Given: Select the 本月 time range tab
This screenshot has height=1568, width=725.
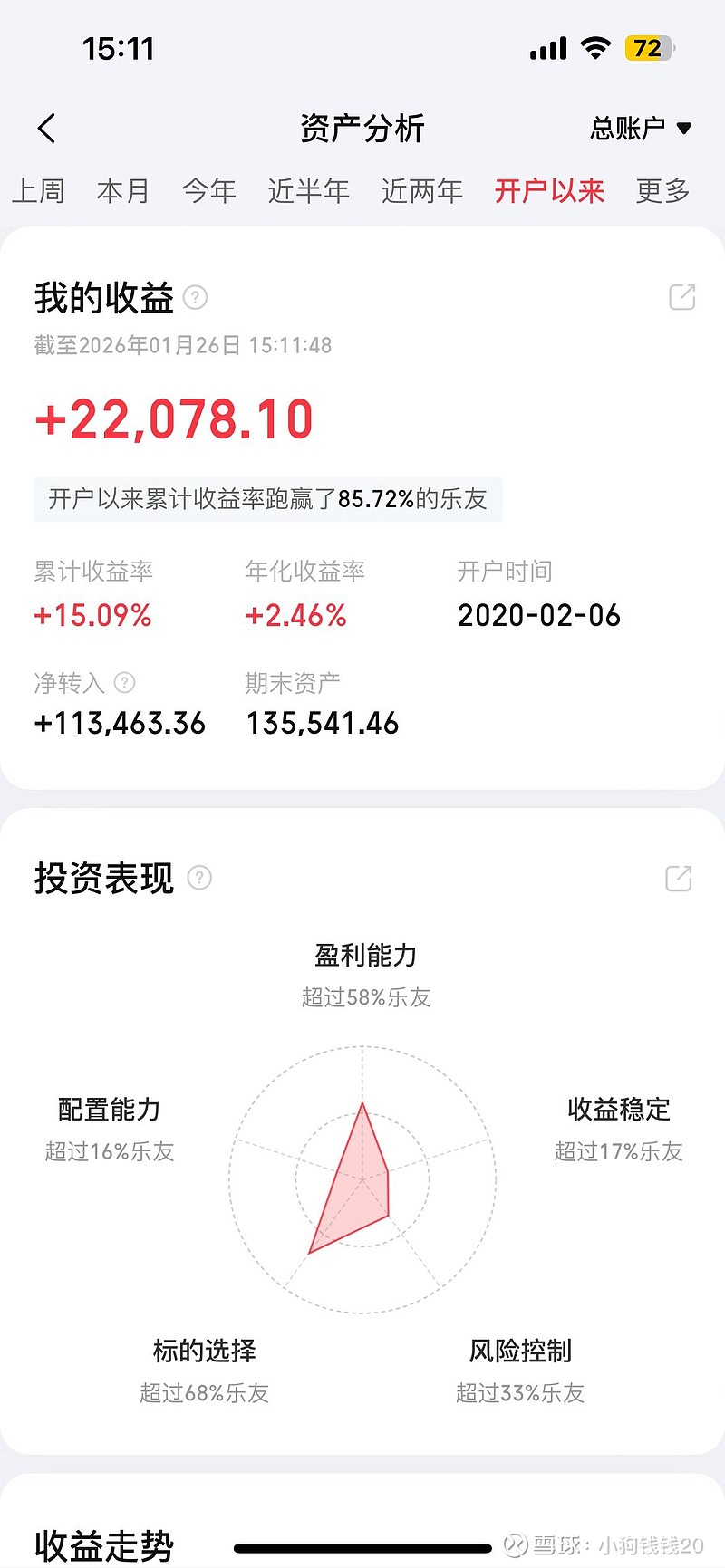Looking at the screenshot, I should coord(123,191).
